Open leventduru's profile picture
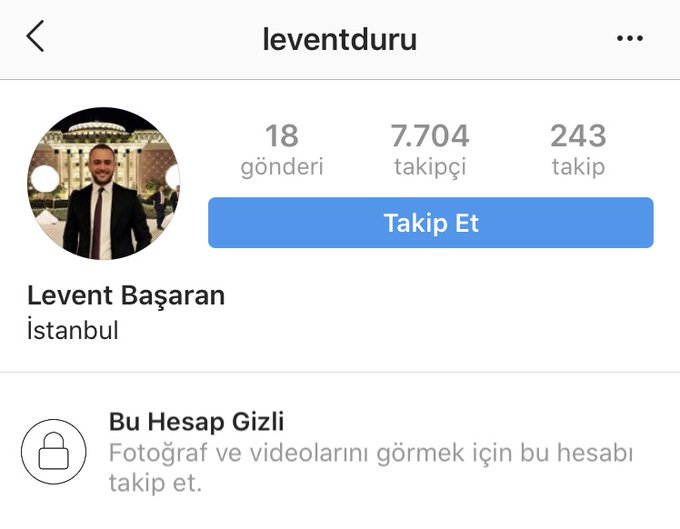 (x=103, y=184)
